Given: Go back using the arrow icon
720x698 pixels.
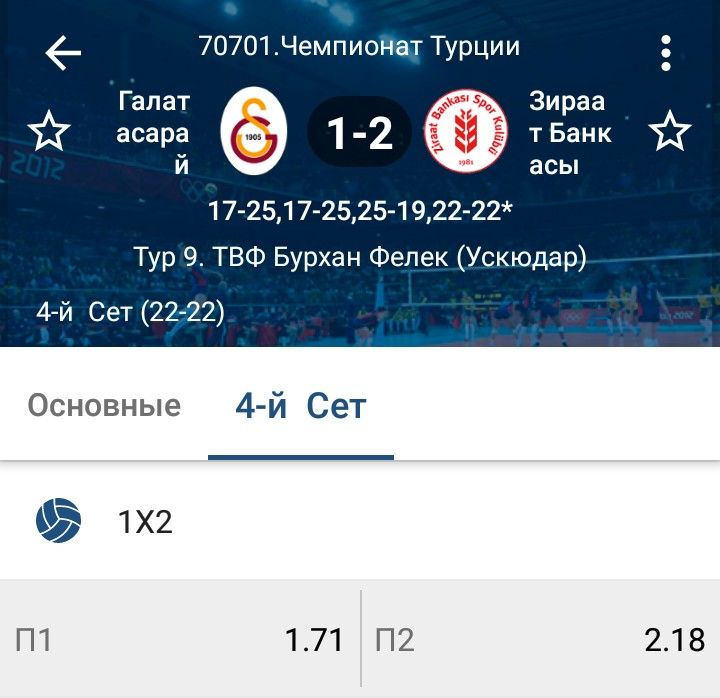Looking at the screenshot, I should point(63,54).
